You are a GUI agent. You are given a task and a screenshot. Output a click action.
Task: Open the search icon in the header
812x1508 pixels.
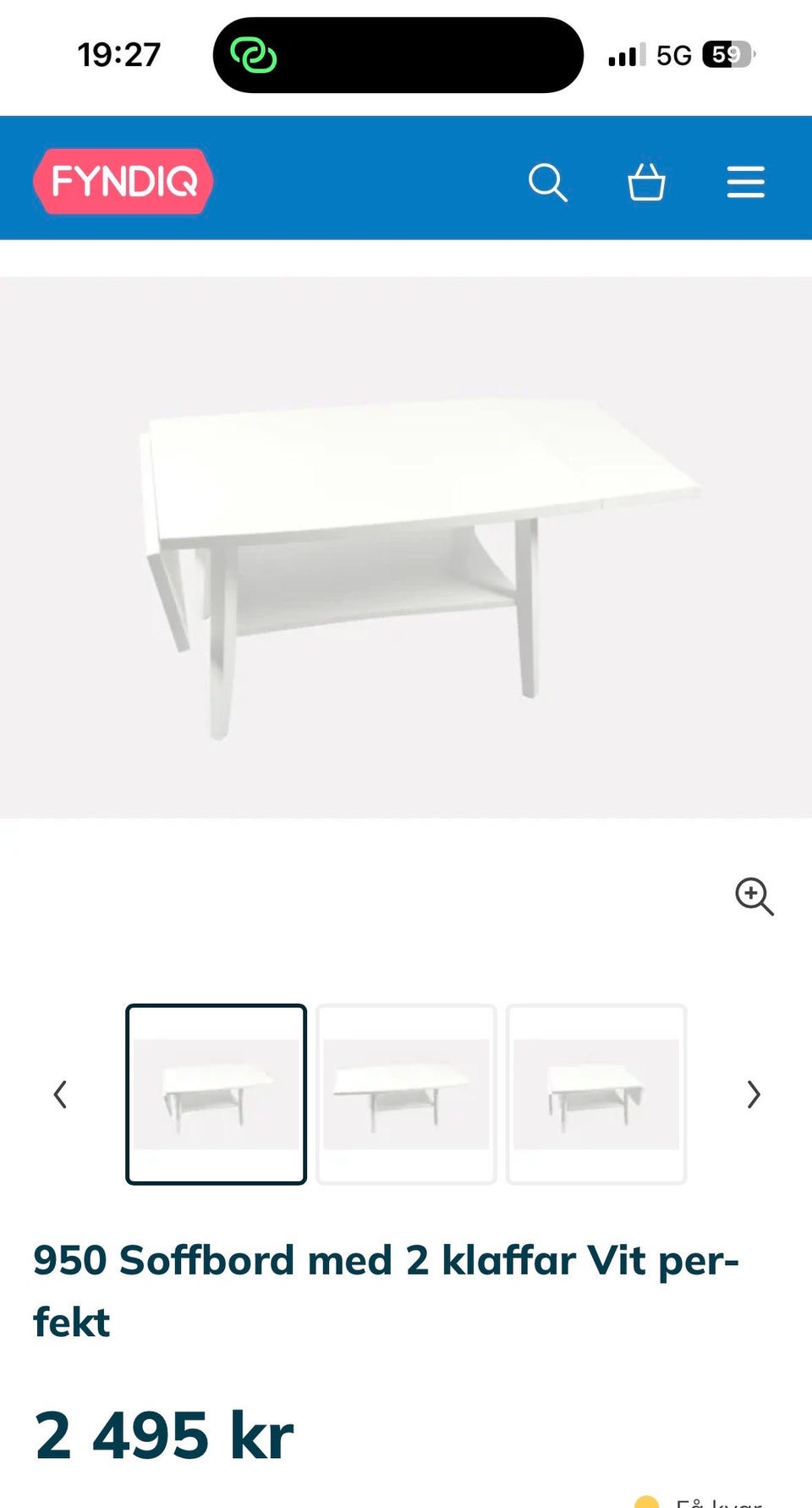[x=548, y=182]
